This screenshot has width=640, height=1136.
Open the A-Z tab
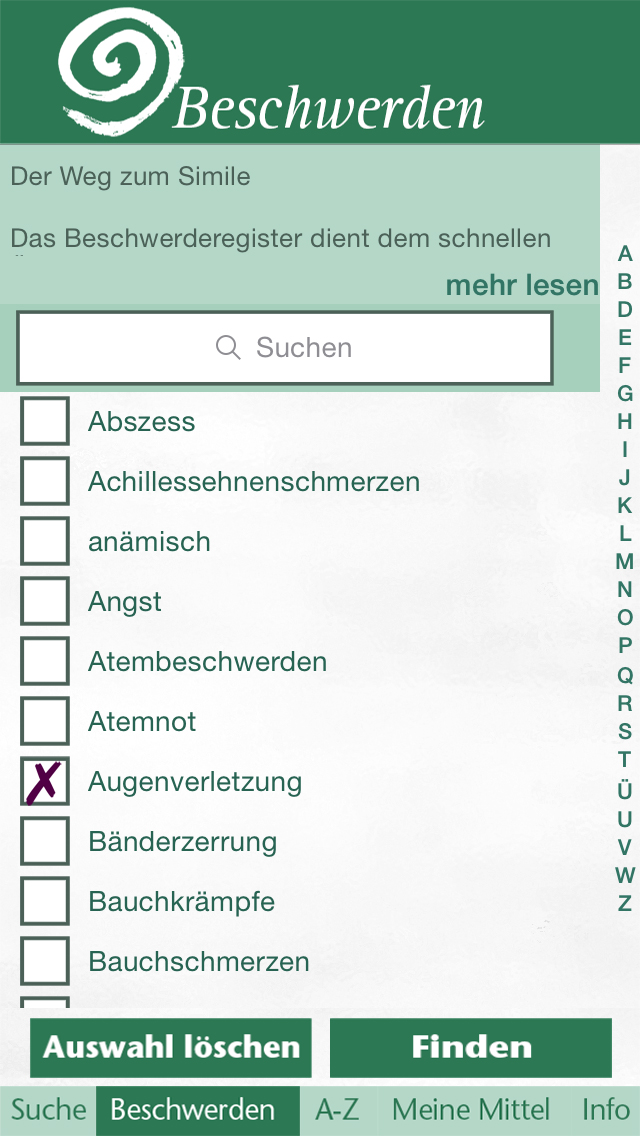[x=337, y=1110]
